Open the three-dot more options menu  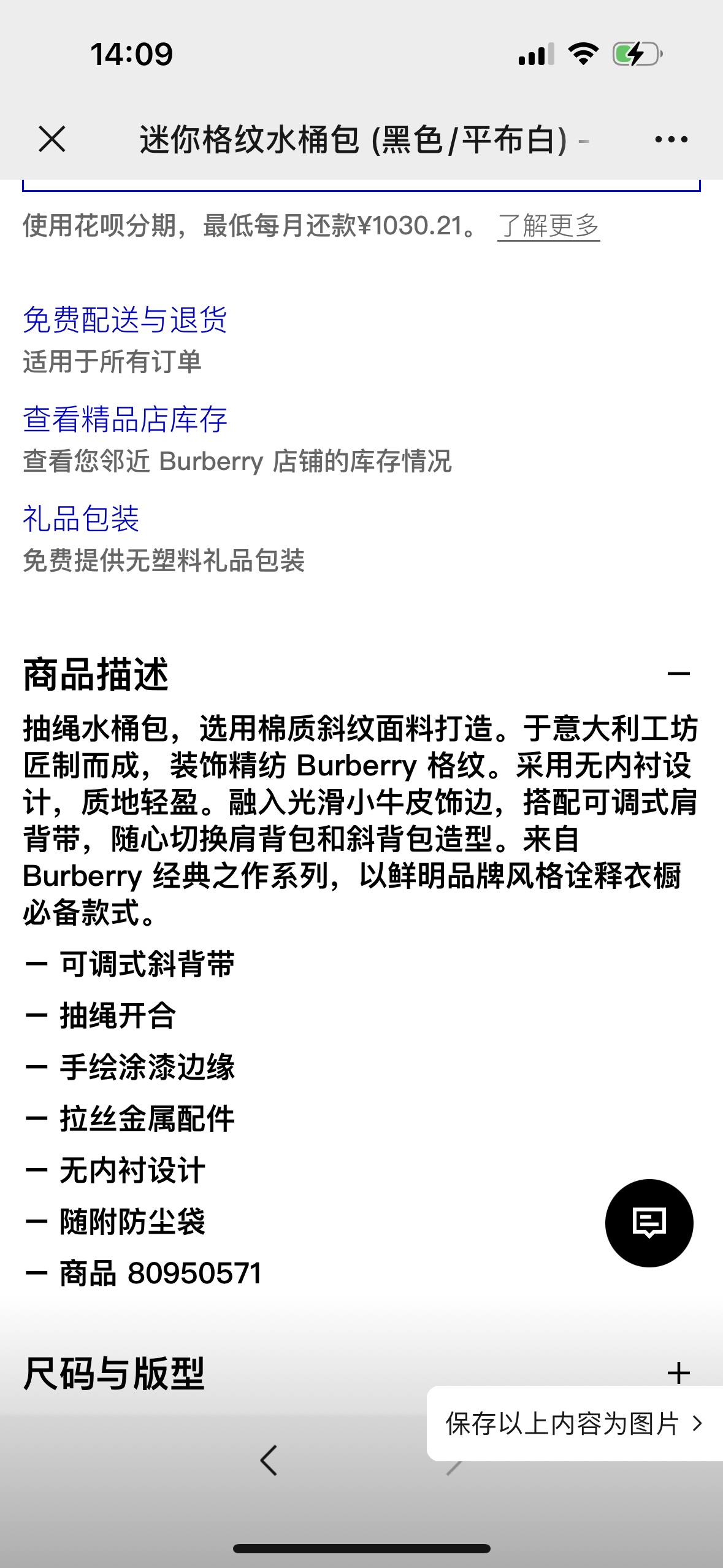[671, 140]
